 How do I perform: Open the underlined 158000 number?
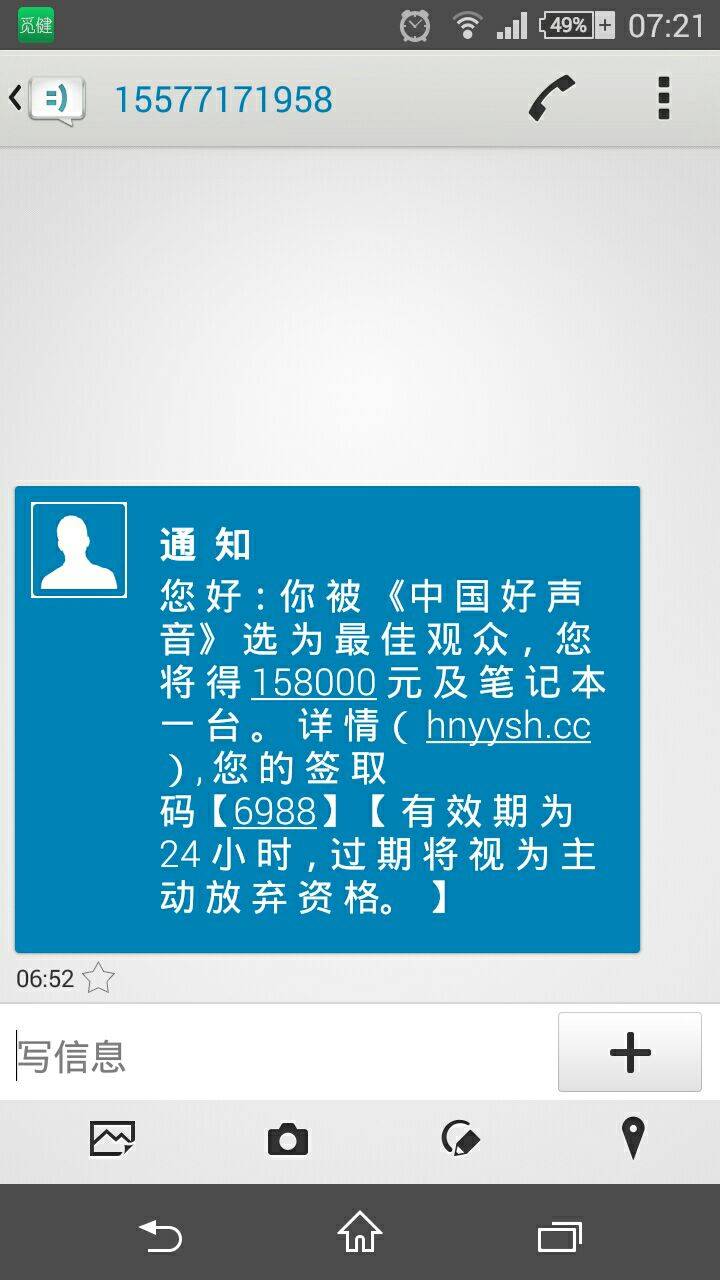coord(313,683)
